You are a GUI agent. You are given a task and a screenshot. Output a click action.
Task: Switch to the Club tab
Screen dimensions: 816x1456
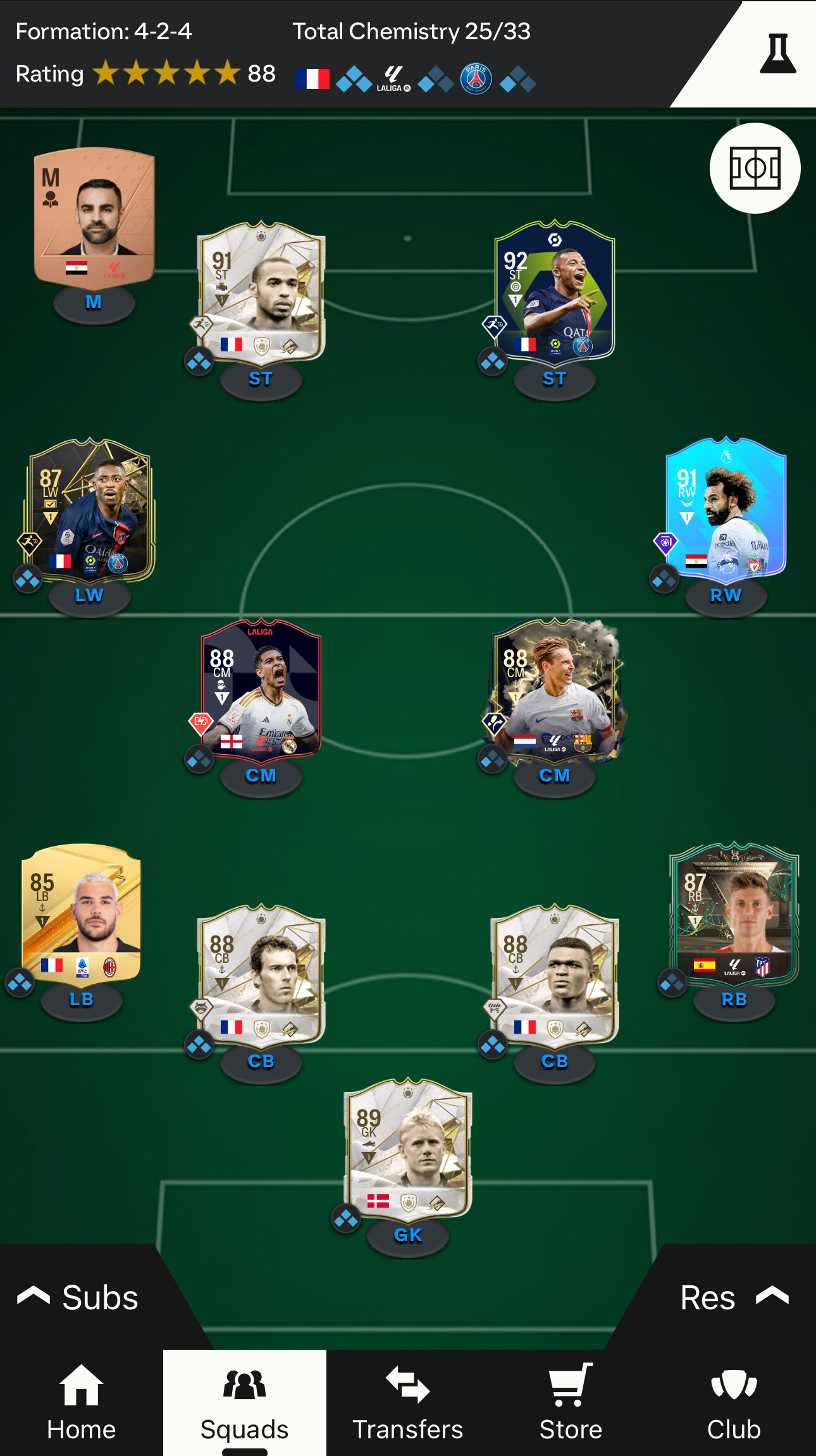point(734,1403)
